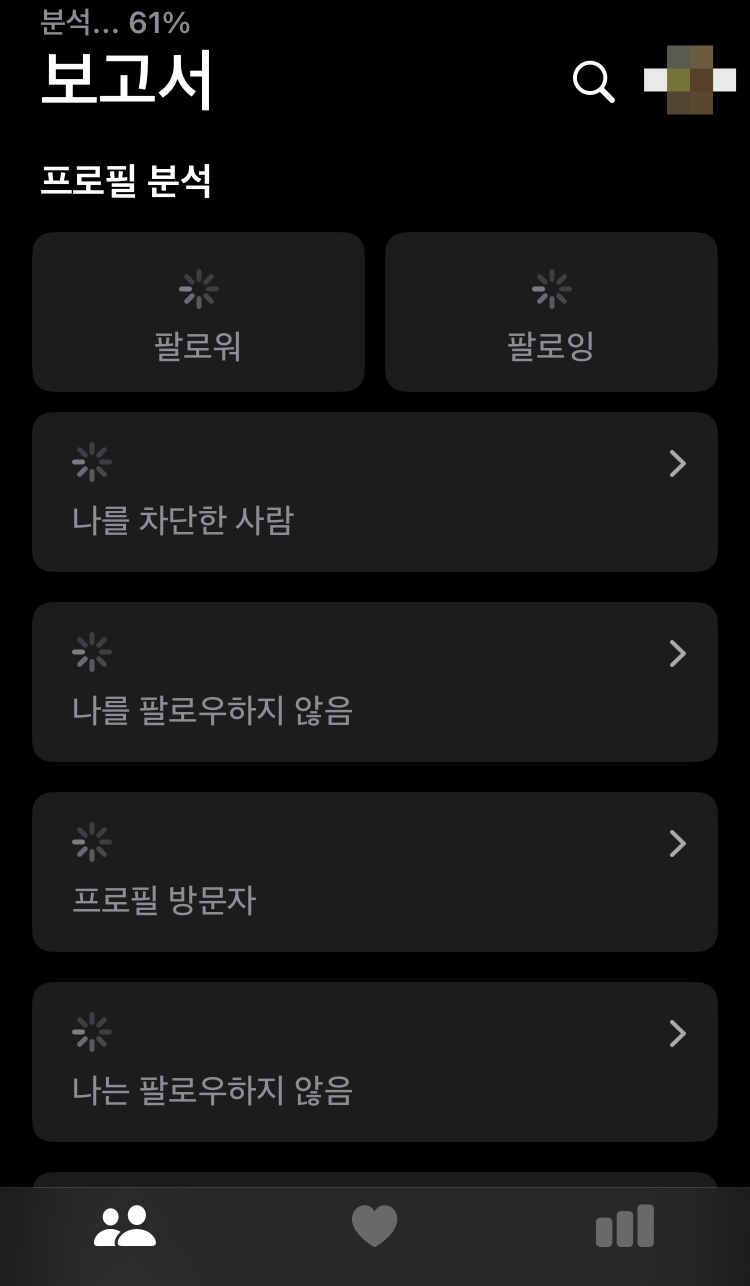Switch to the heart tab

point(375,1226)
